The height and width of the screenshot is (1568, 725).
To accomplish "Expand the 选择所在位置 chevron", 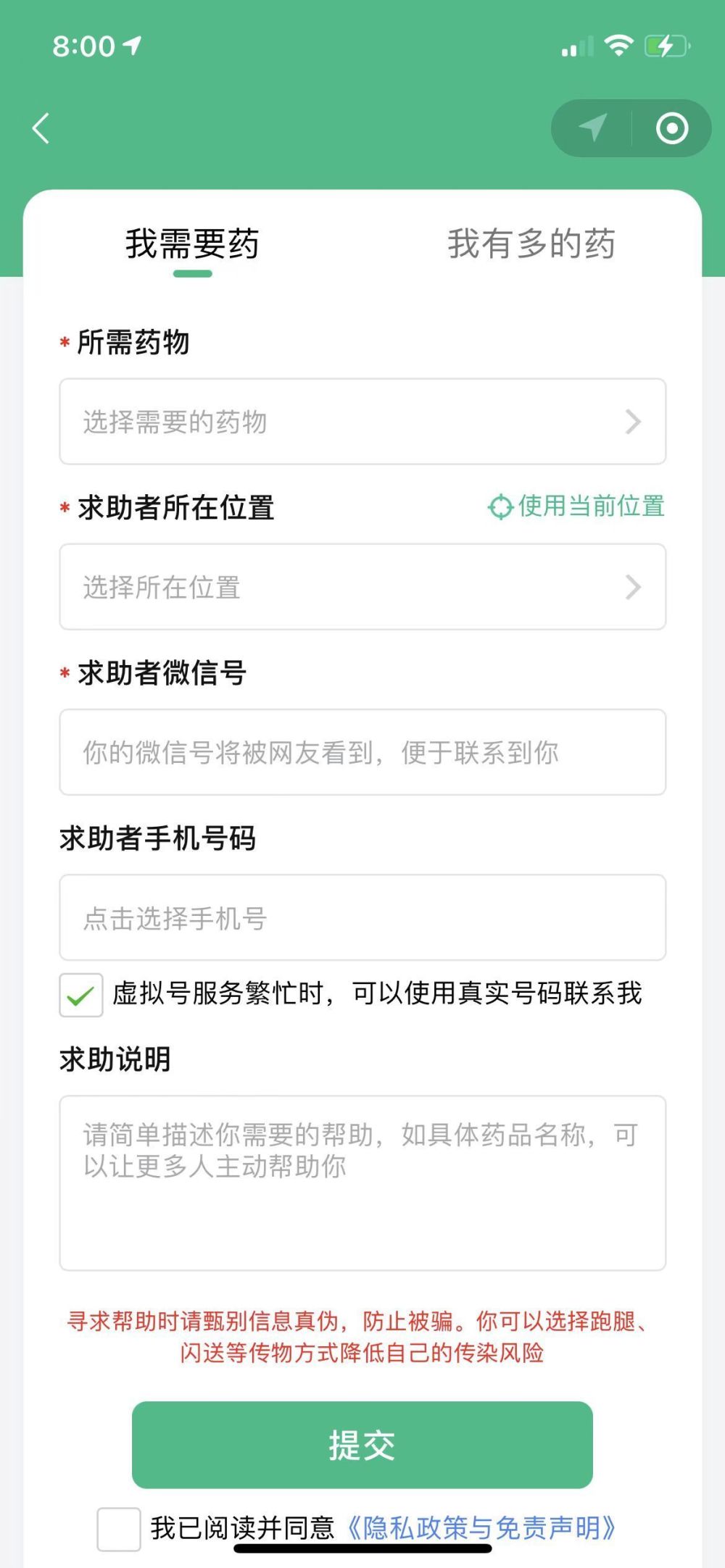I will 633,587.
